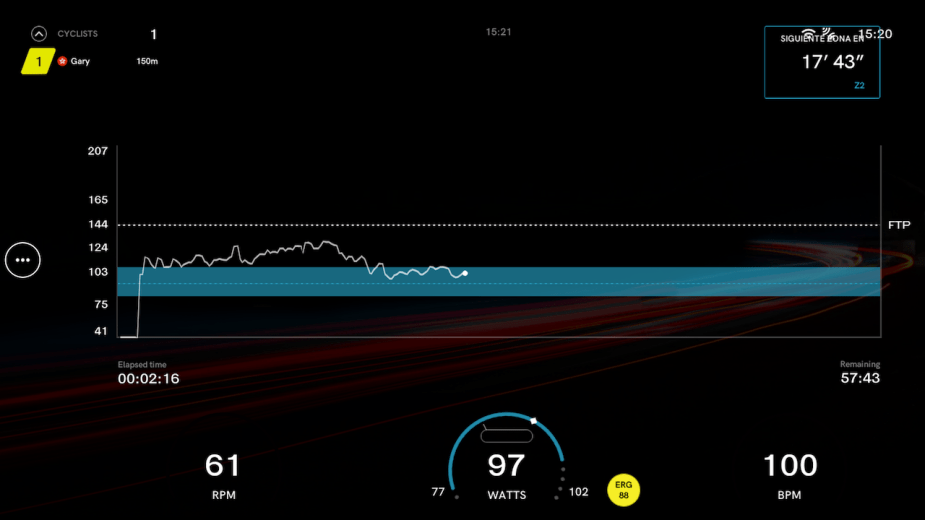
Task: Open the Siguiente Zona next zone panel
Action: tap(821, 63)
